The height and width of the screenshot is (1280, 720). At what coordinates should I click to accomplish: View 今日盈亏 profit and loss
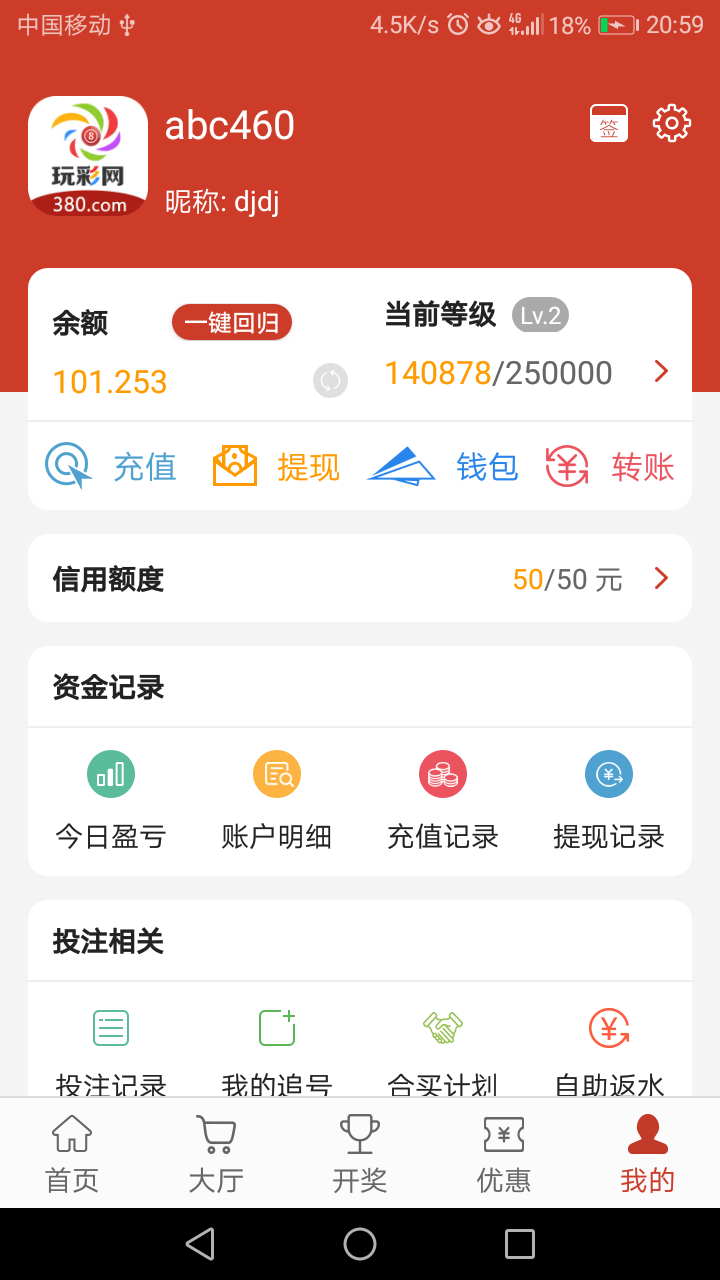(x=111, y=800)
